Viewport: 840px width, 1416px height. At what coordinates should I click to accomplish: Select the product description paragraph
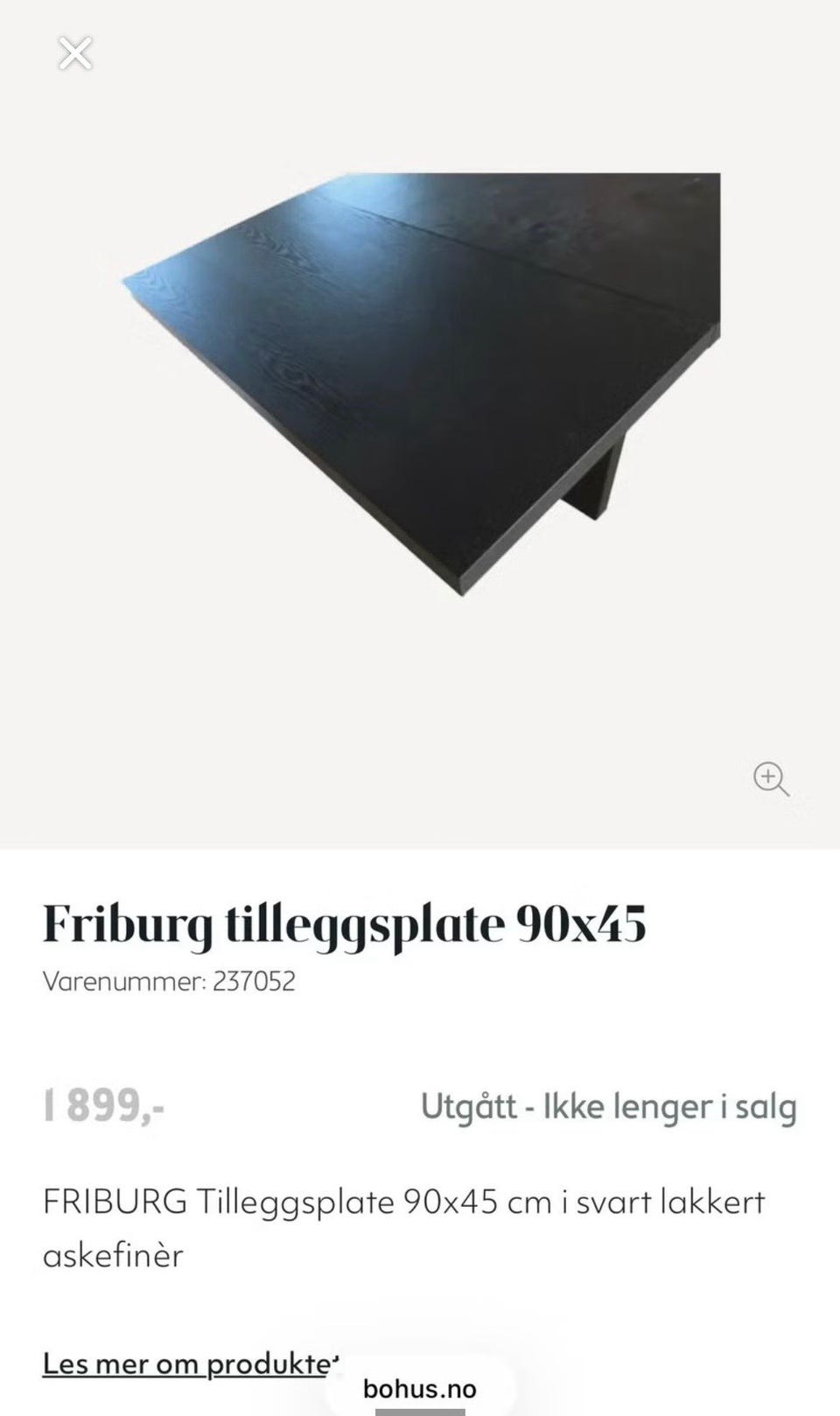click(404, 1228)
